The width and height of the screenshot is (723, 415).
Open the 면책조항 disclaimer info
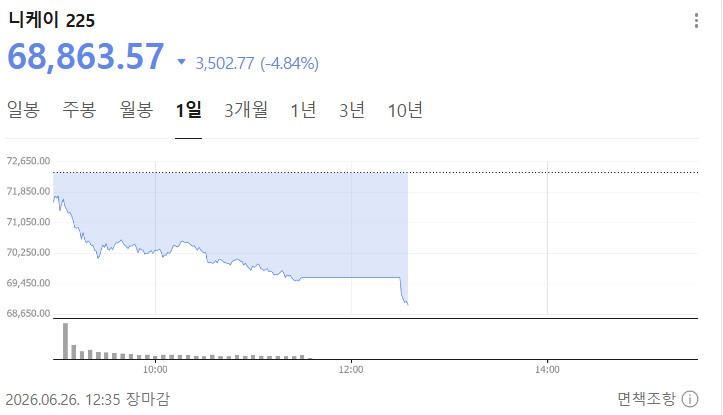coord(658,399)
